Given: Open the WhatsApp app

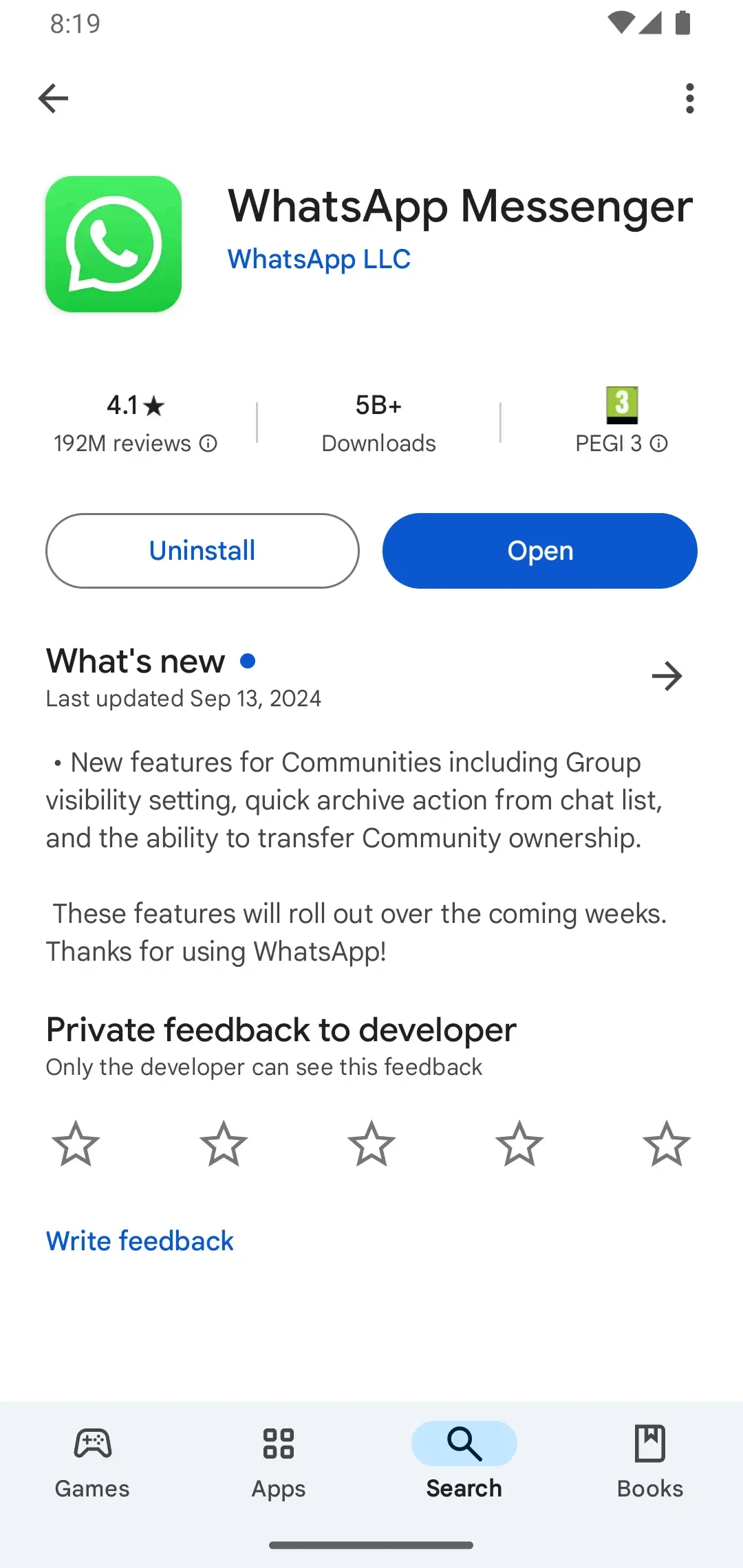Looking at the screenshot, I should (x=540, y=551).
